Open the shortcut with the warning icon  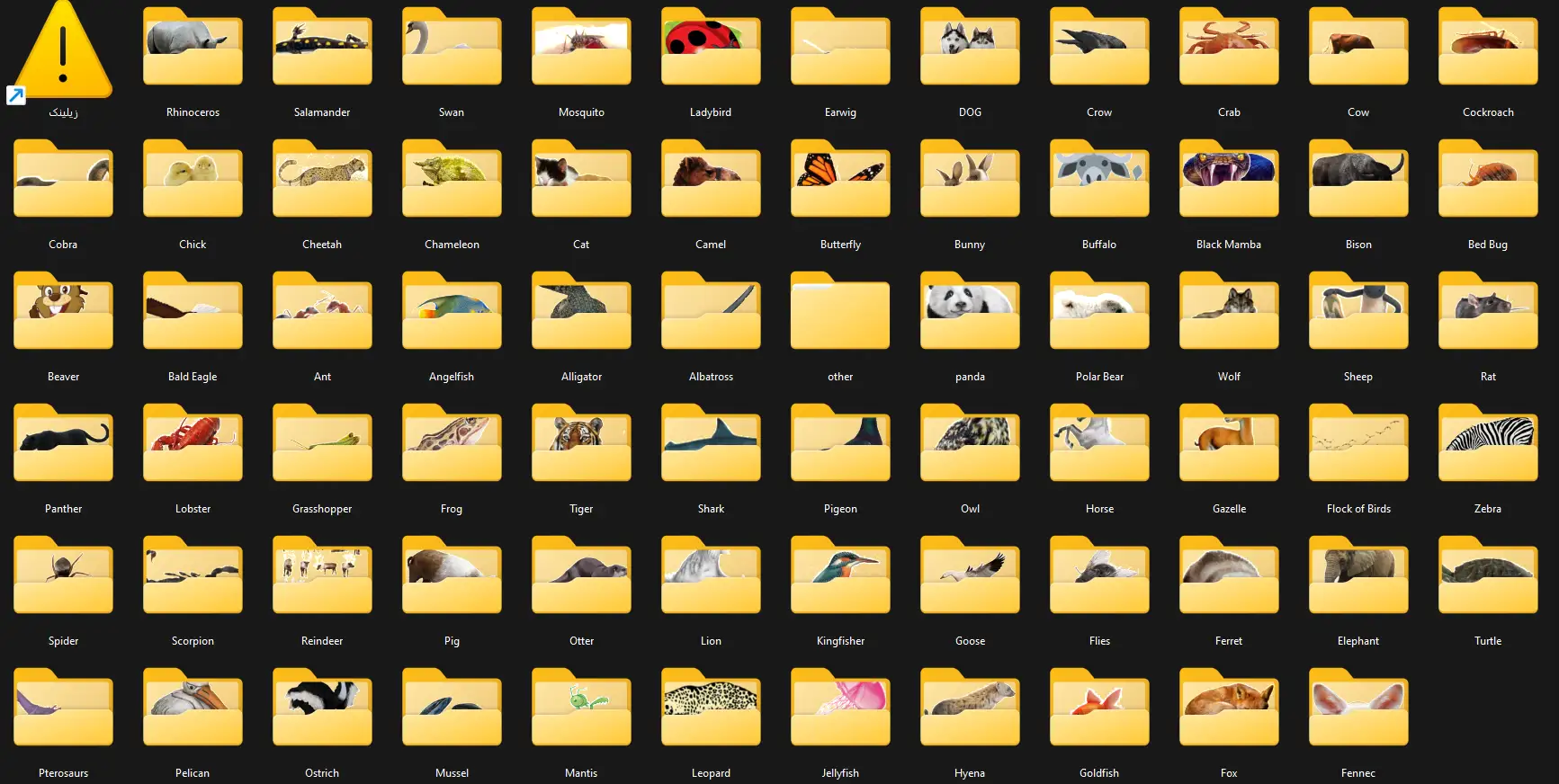[x=63, y=54]
